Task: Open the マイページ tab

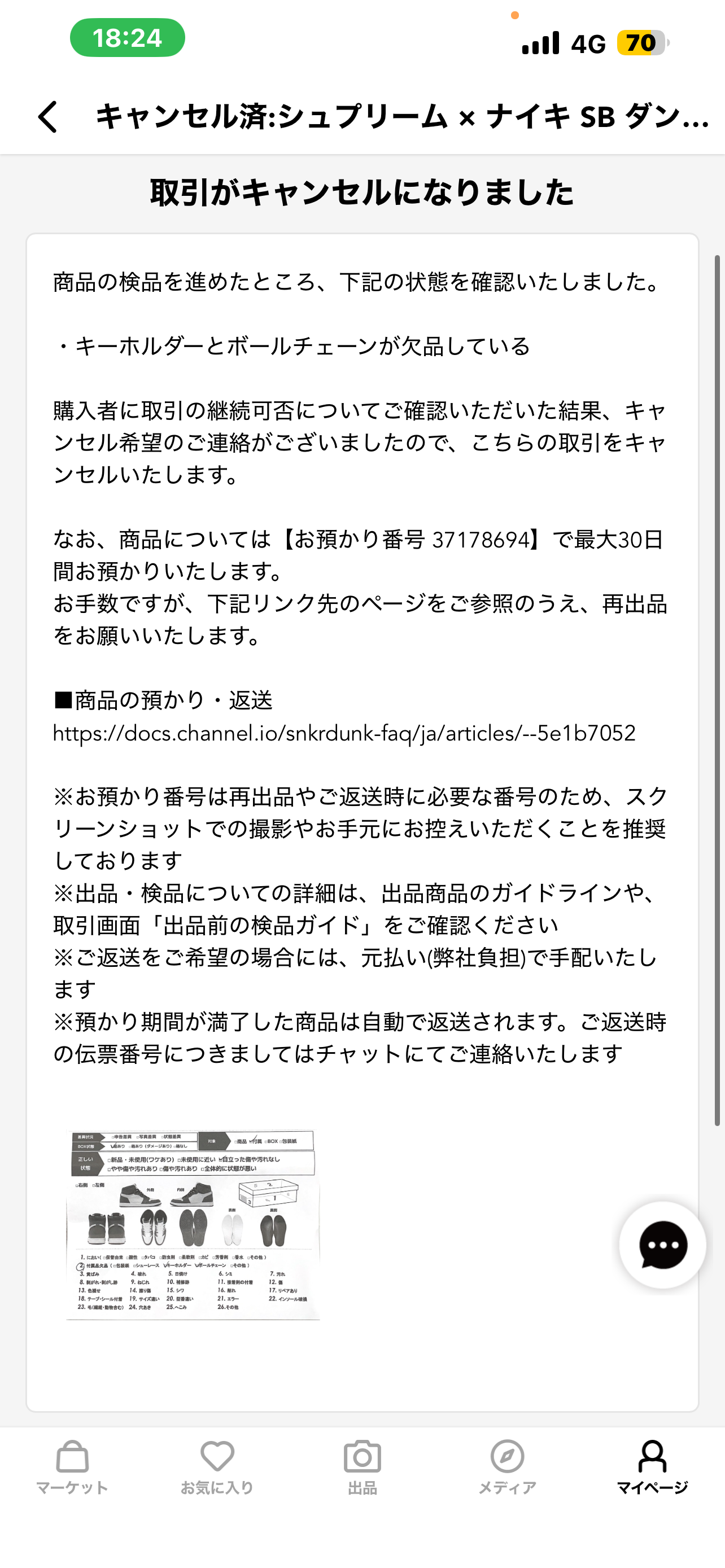Action: [652, 1468]
